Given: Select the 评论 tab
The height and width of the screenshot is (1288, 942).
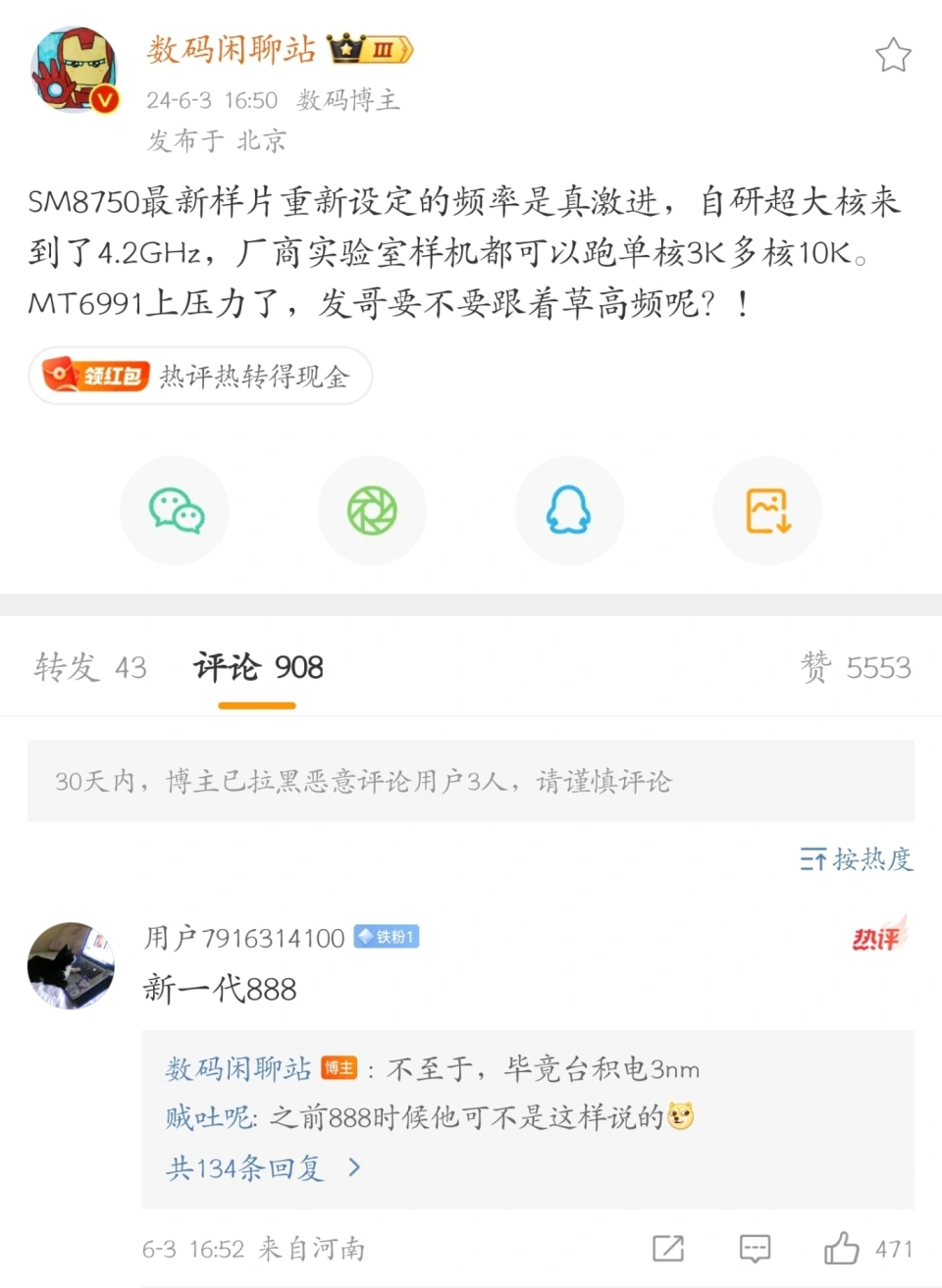Looking at the screenshot, I should (x=258, y=667).
